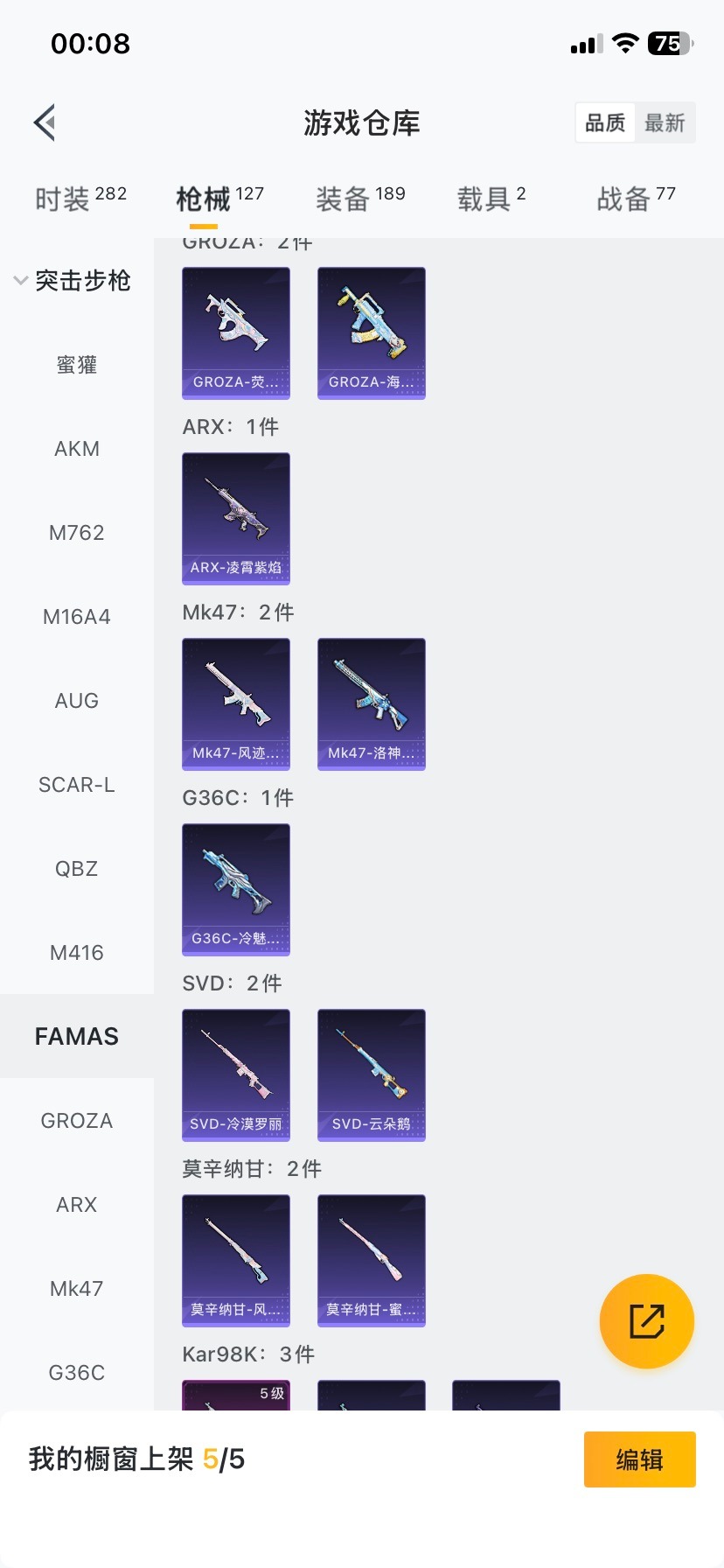The width and height of the screenshot is (724, 1568).
Task: Open the Mk47-洛神 skin card
Action: [372, 704]
